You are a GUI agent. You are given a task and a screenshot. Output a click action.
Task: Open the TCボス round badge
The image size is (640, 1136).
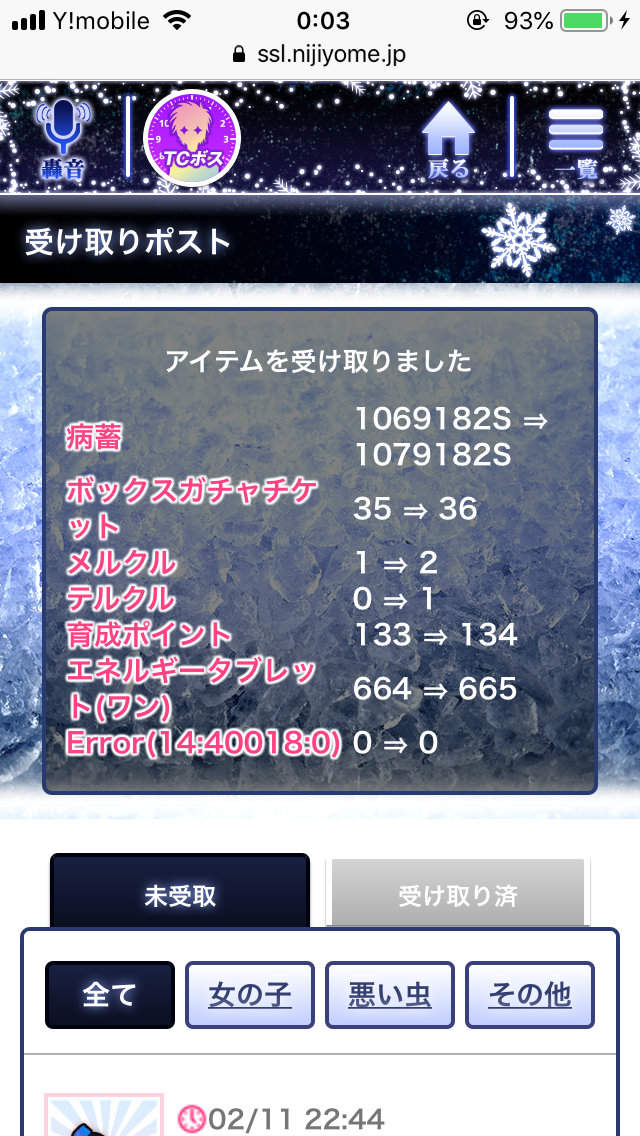(192, 138)
